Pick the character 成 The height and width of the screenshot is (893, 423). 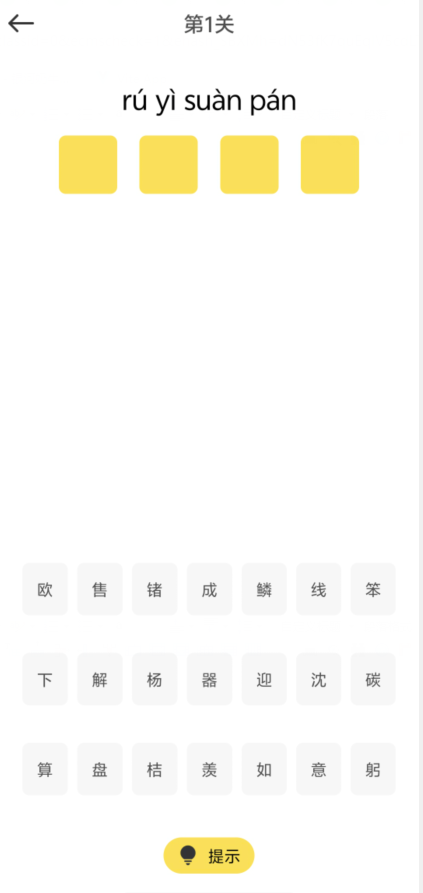(209, 589)
